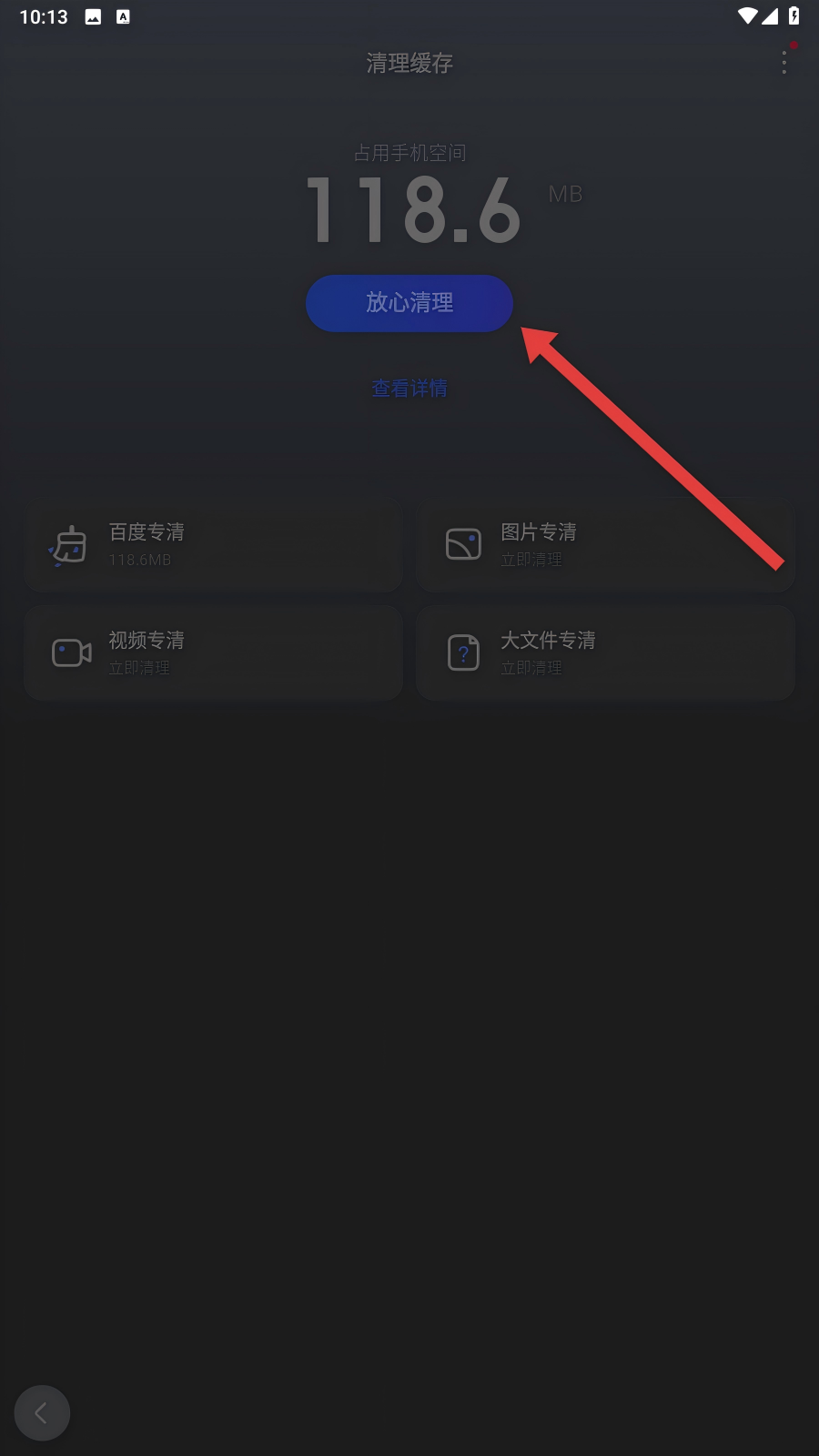Open the 百度专清 card
This screenshot has width=819, height=1456.
click(213, 545)
